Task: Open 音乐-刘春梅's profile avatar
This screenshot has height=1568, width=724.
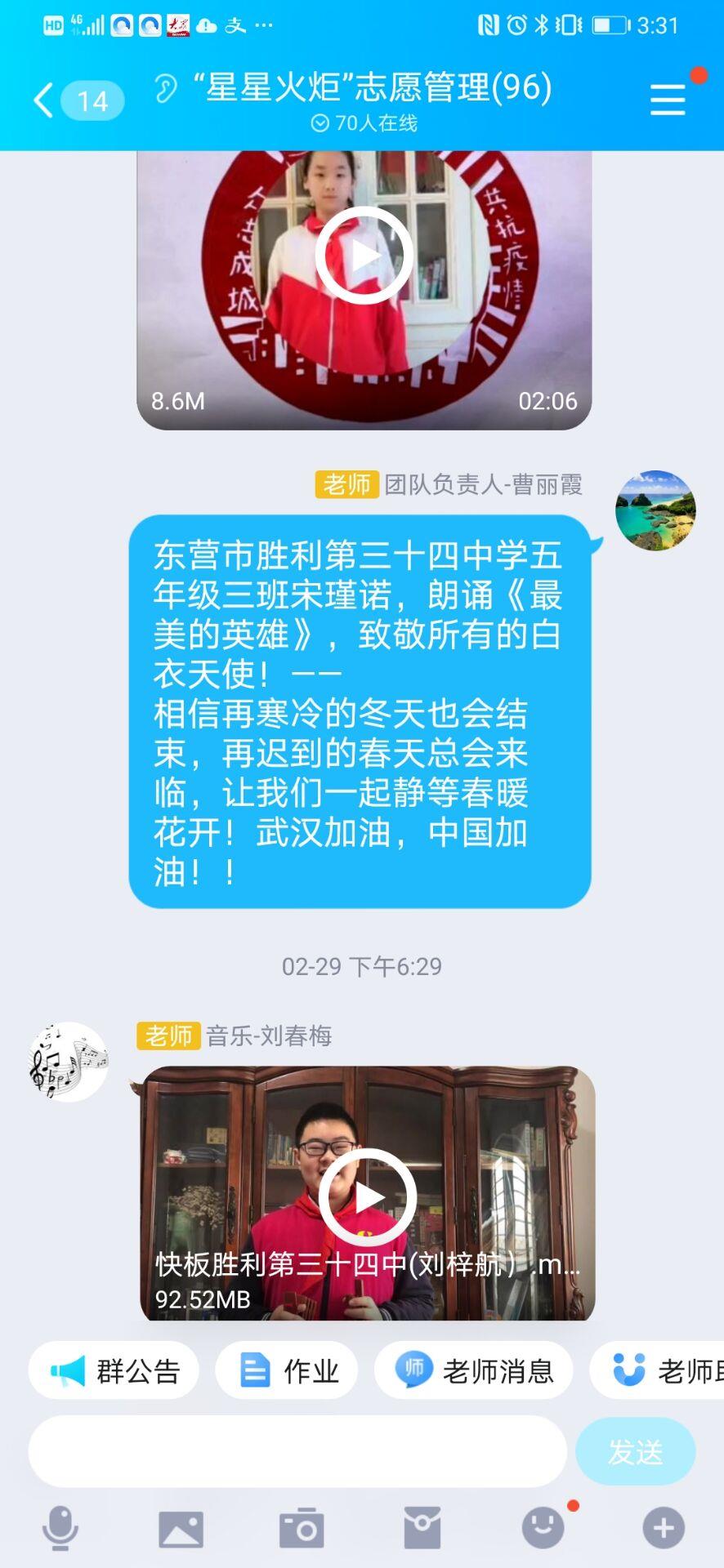Action: tap(69, 1062)
